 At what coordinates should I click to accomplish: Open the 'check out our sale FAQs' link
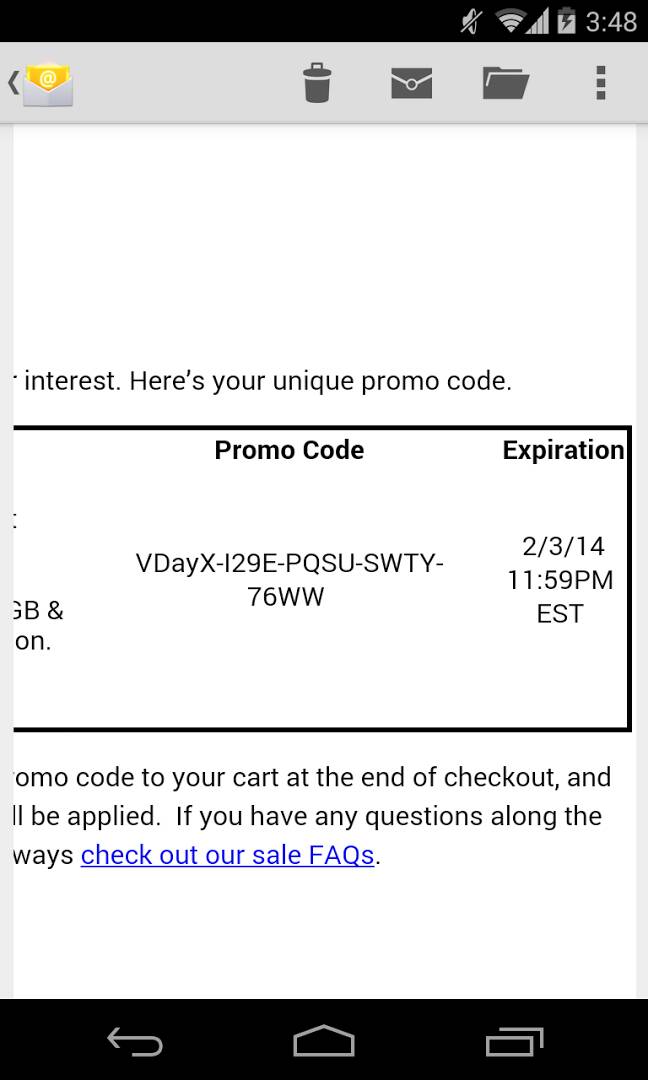(x=227, y=856)
